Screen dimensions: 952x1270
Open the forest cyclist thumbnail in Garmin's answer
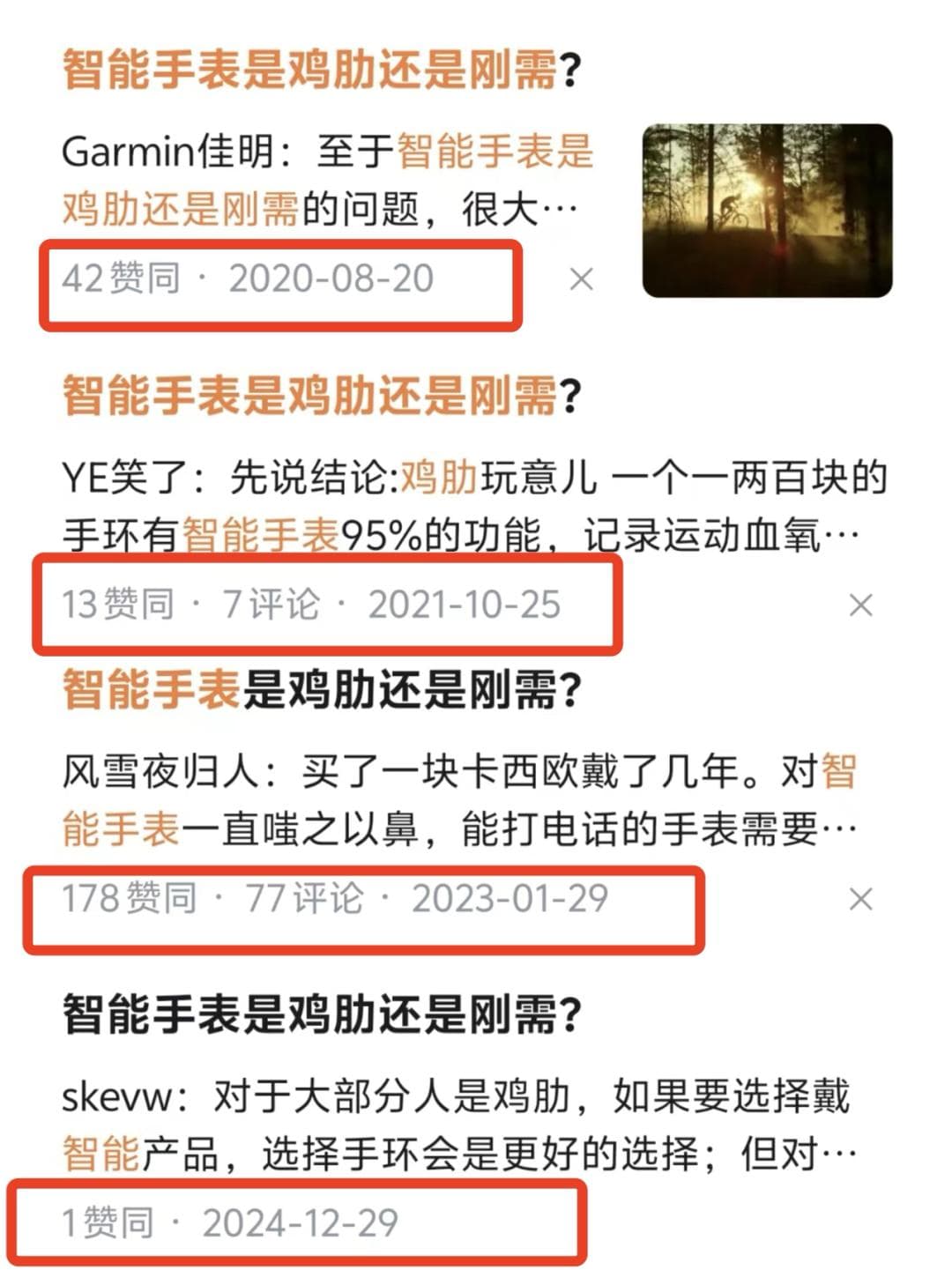click(x=767, y=211)
